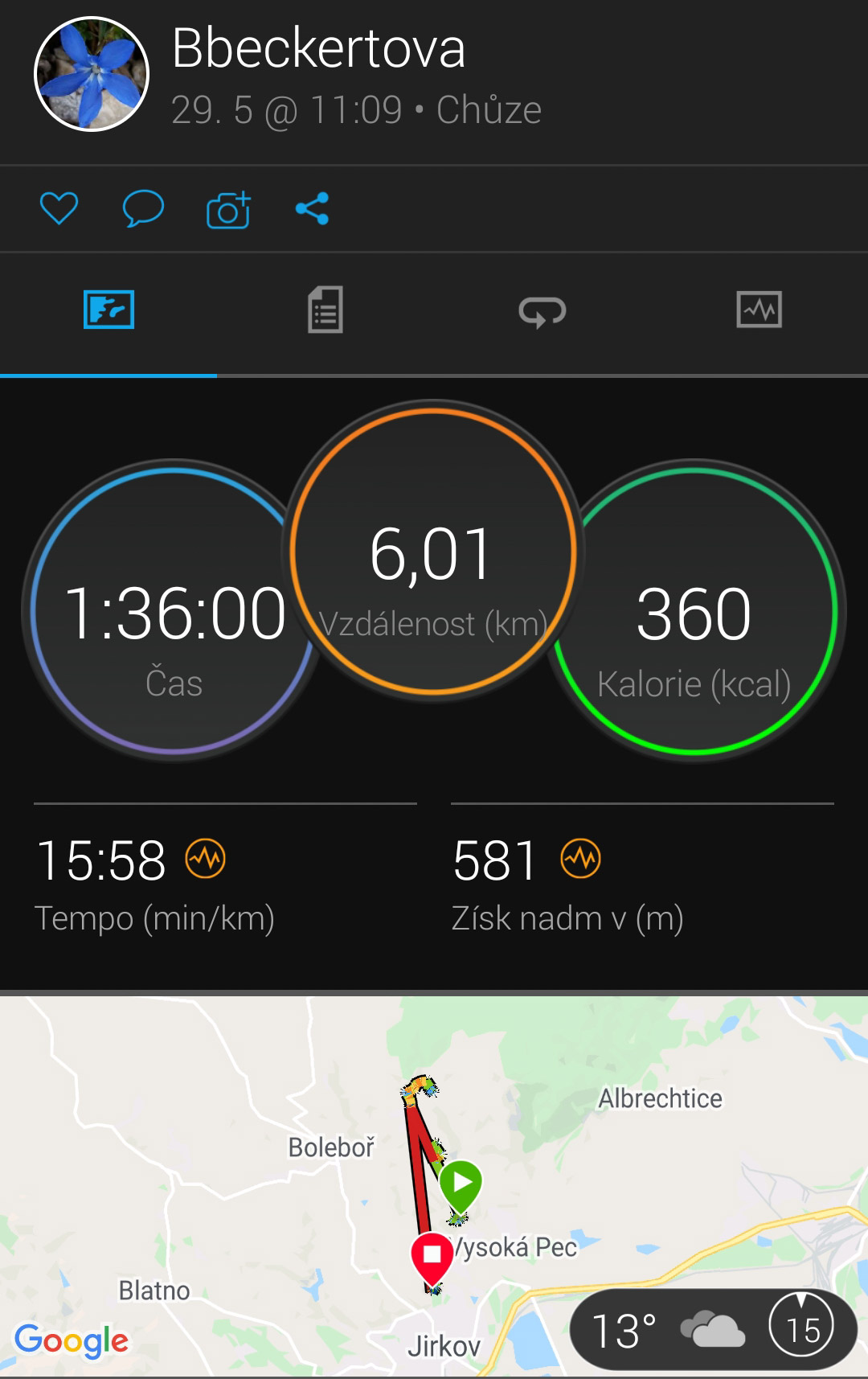Share this activity
The height and width of the screenshot is (1379, 868).
(x=312, y=209)
